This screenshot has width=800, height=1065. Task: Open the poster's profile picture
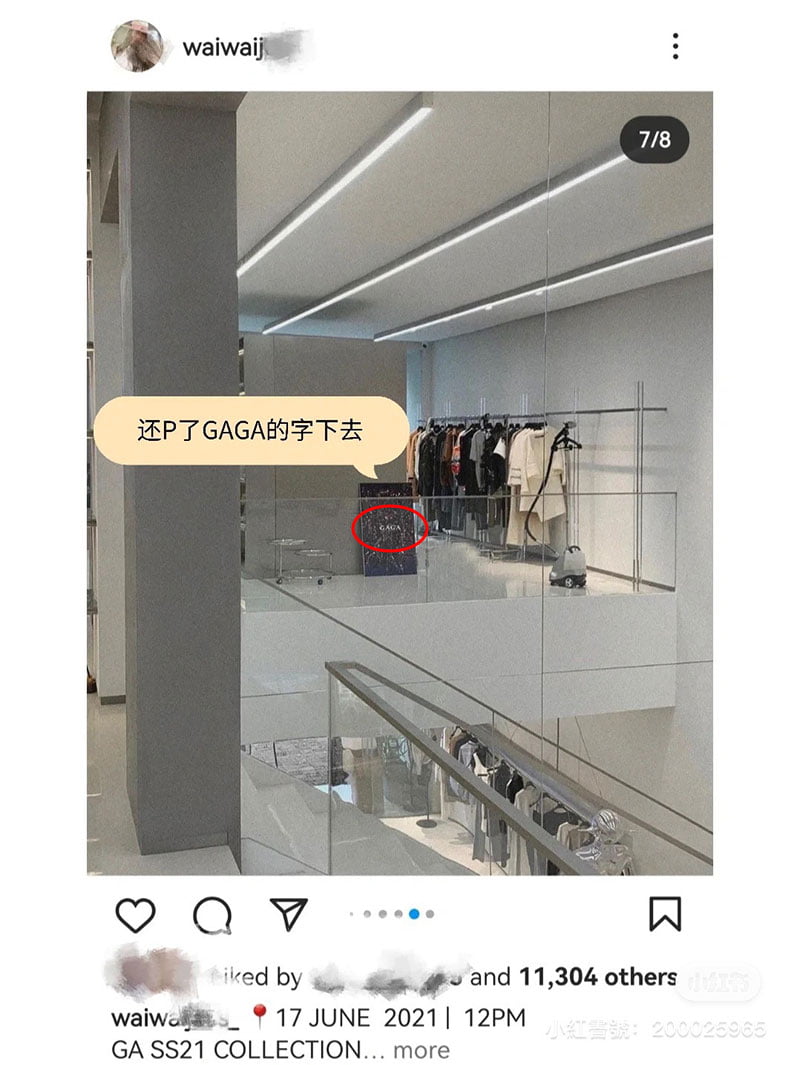pos(137,46)
